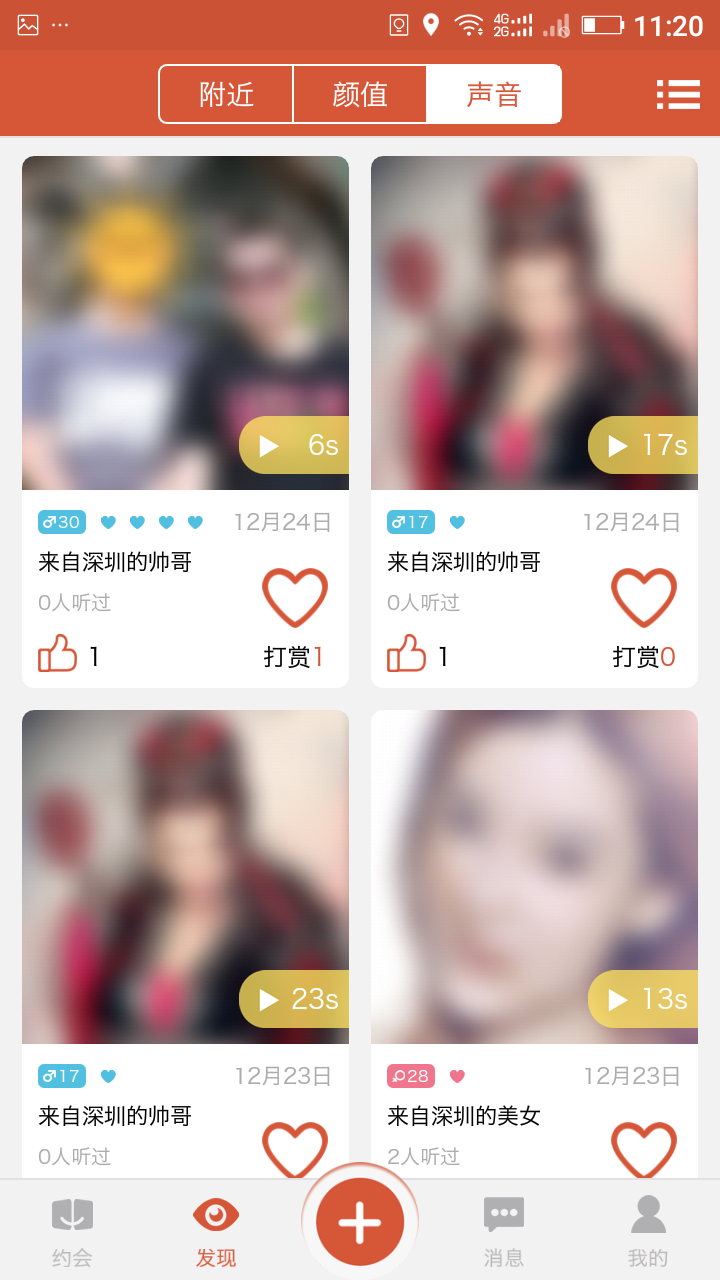Tip 打赏 on the 6s clip card

pyautogui.click(x=294, y=657)
